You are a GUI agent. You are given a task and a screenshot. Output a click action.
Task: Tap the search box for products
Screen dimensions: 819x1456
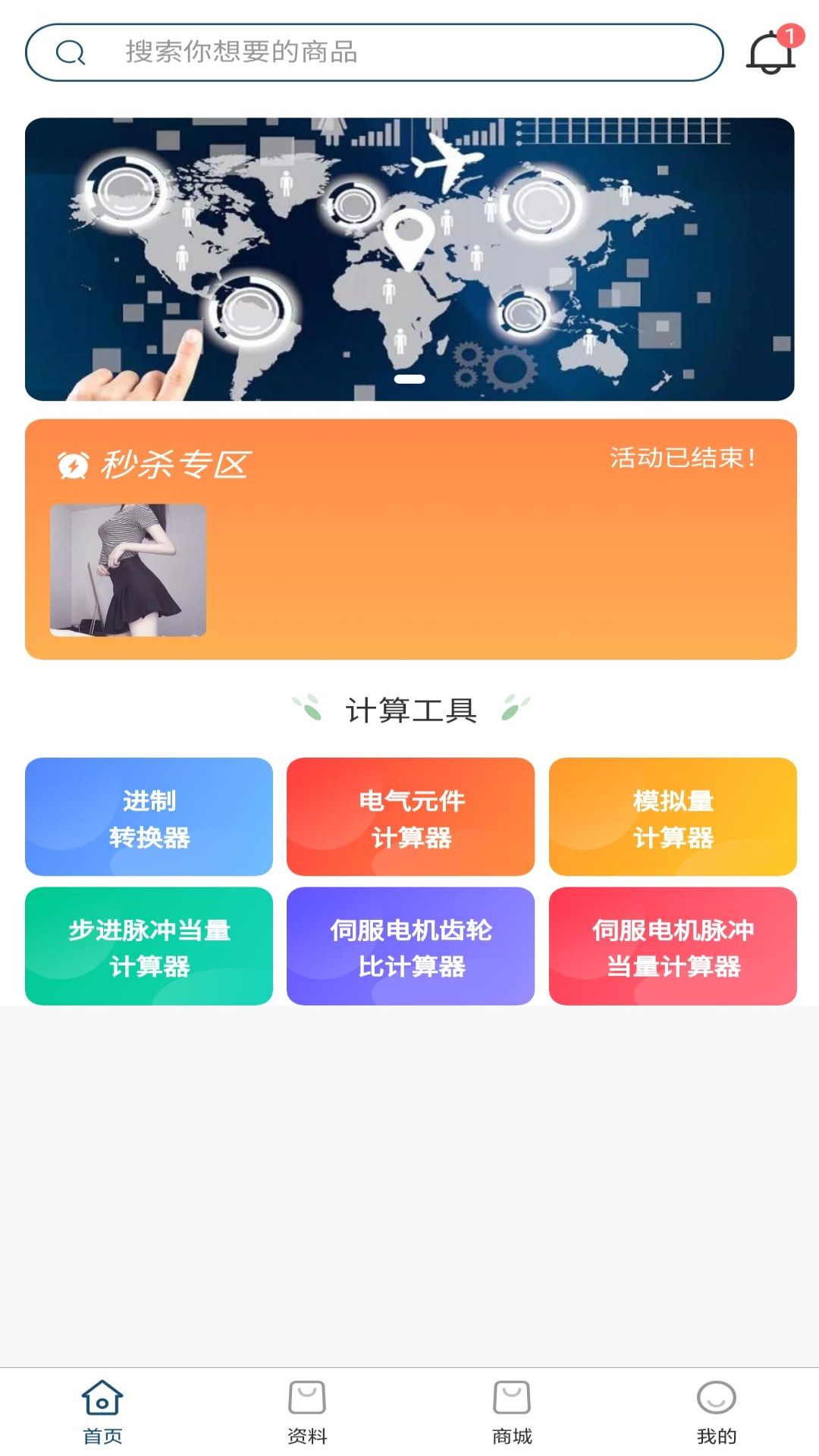coord(375,52)
